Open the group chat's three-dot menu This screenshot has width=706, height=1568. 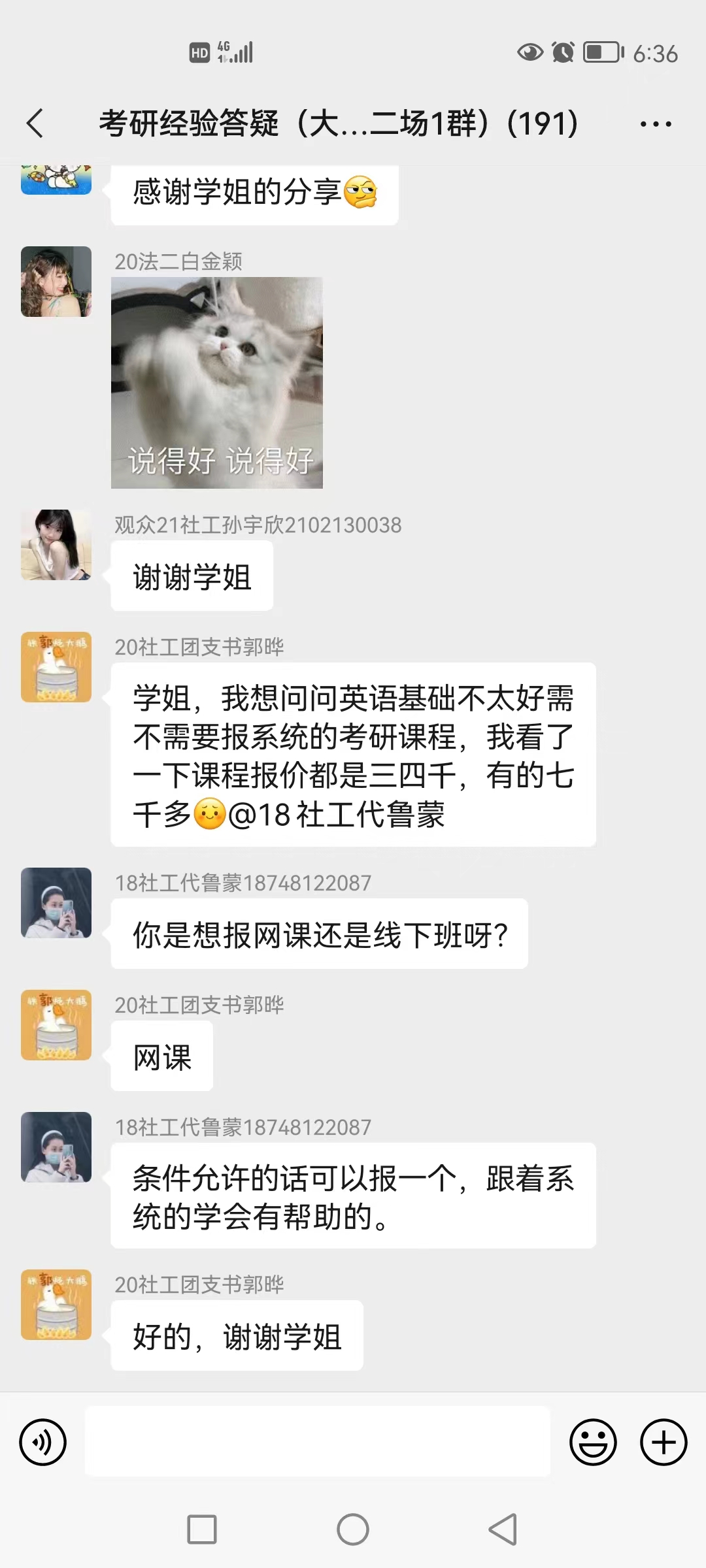(x=656, y=123)
